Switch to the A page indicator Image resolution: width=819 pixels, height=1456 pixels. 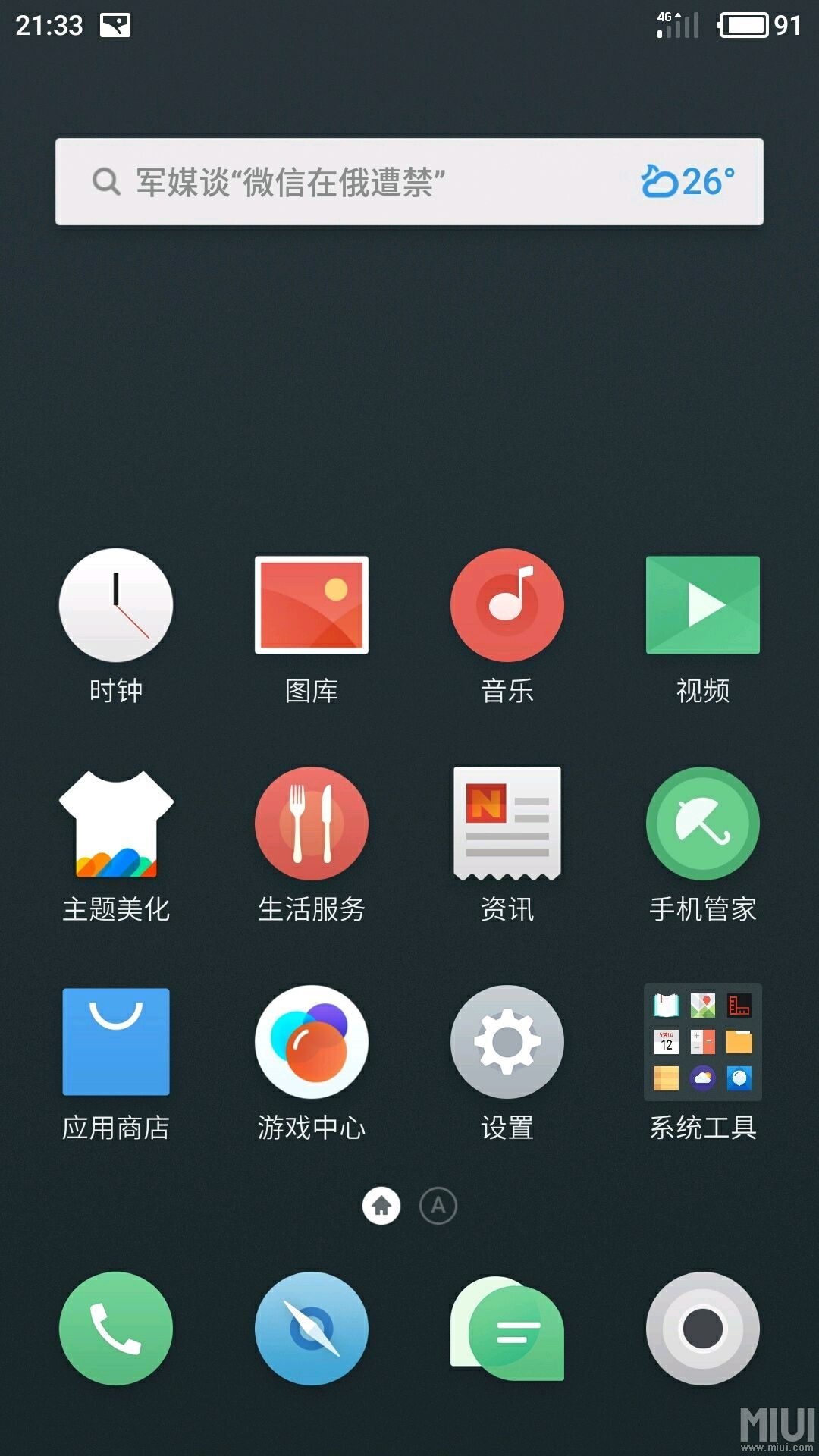tap(438, 1205)
